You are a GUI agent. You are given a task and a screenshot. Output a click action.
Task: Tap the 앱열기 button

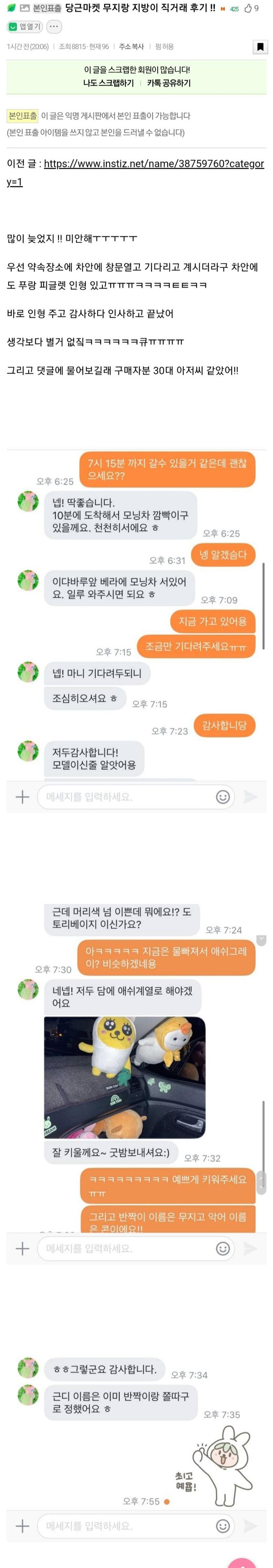click(x=24, y=27)
